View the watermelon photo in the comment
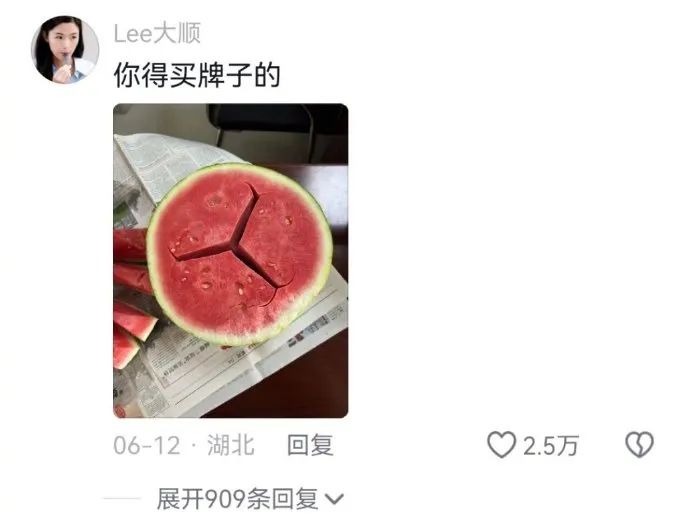Viewport: 690px width, 521px height. 230,260
